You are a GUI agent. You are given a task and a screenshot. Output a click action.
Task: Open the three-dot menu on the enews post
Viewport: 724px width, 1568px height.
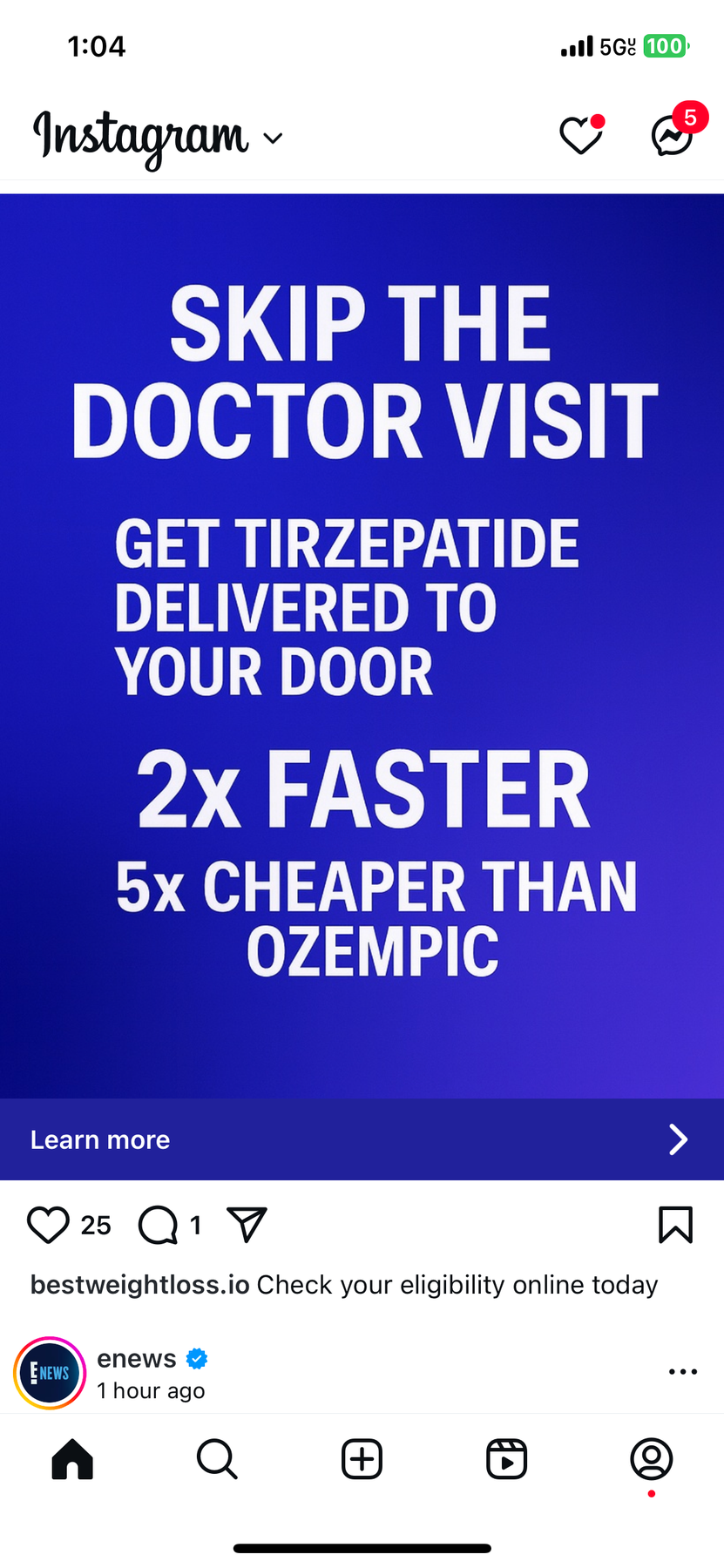(683, 1372)
